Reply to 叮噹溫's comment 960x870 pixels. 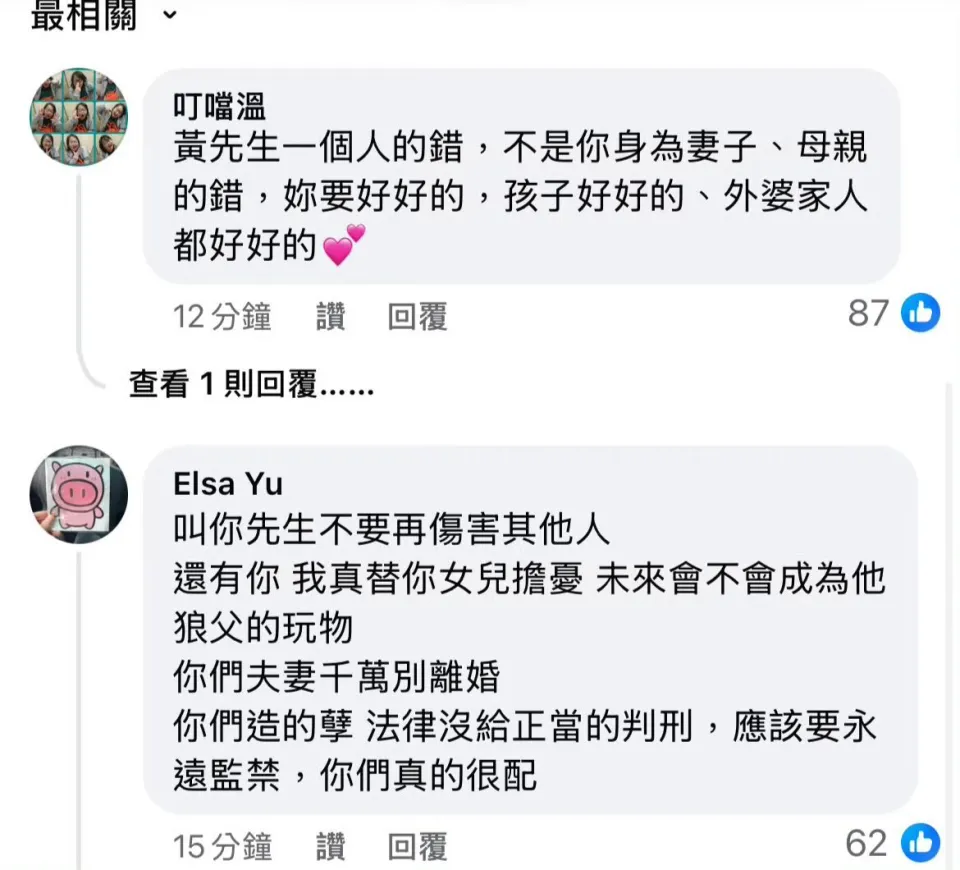coord(417,318)
